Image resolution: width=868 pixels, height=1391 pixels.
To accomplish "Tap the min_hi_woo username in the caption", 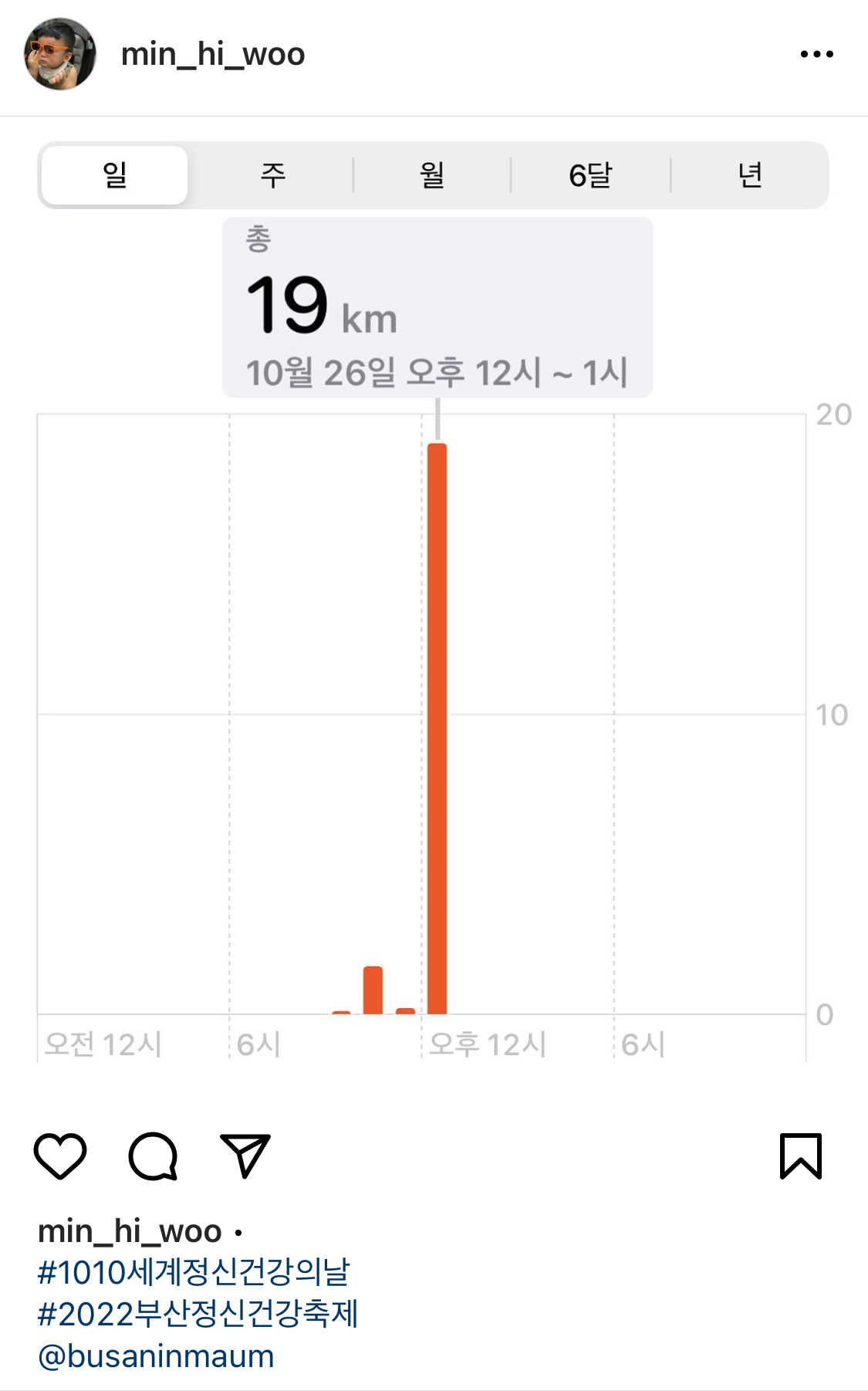I will pyautogui.click(x=130, y=1231).
